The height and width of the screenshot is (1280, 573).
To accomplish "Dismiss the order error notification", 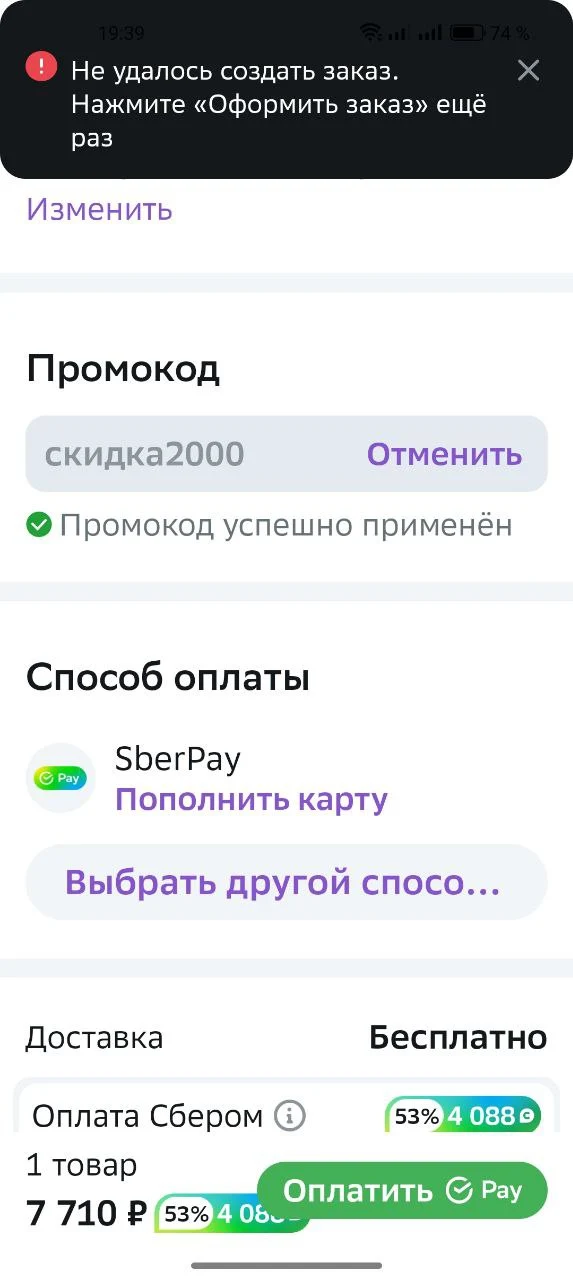I will click(x=528, y=70).
